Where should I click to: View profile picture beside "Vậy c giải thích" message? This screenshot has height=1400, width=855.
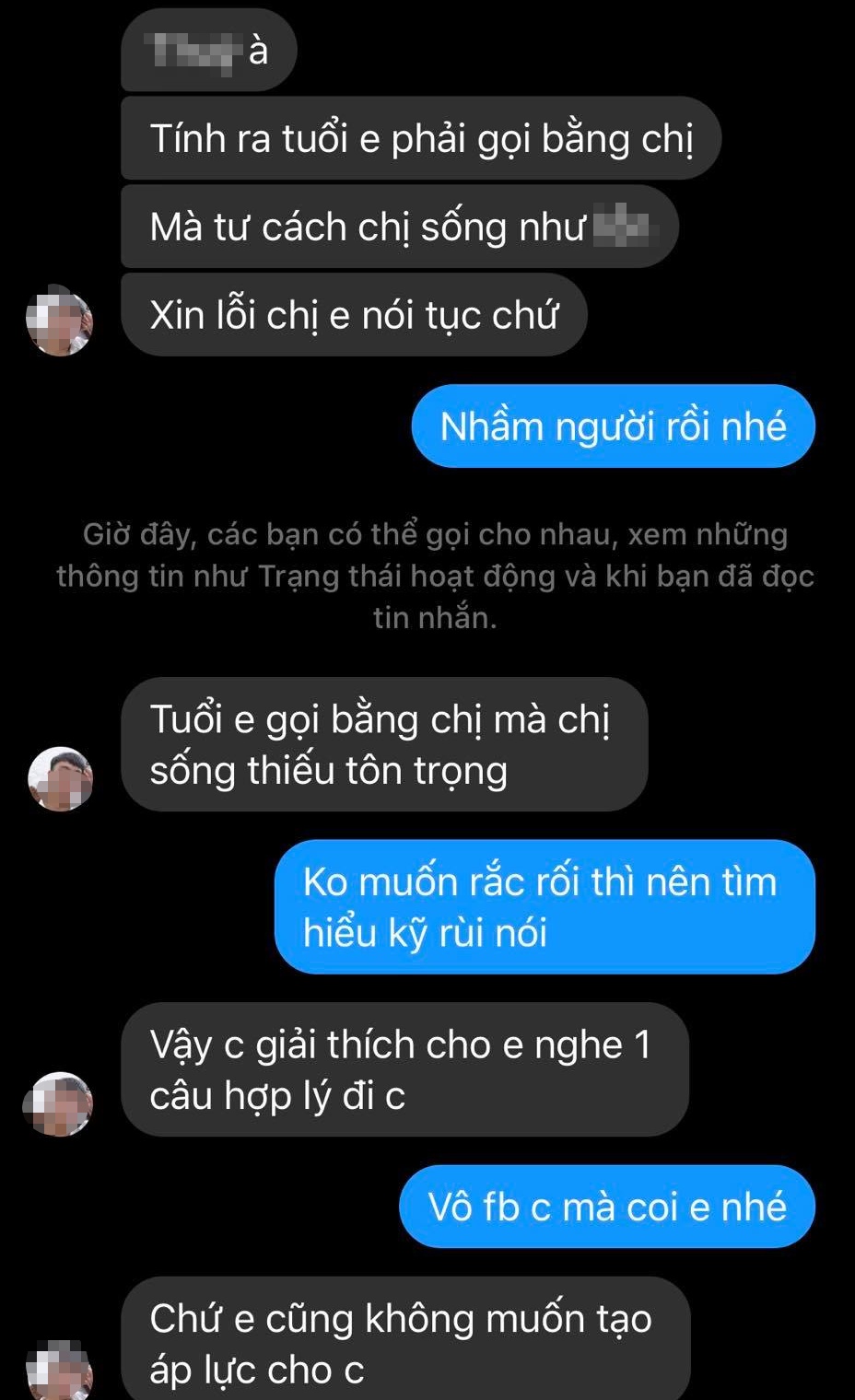[x=60, y=1102]
